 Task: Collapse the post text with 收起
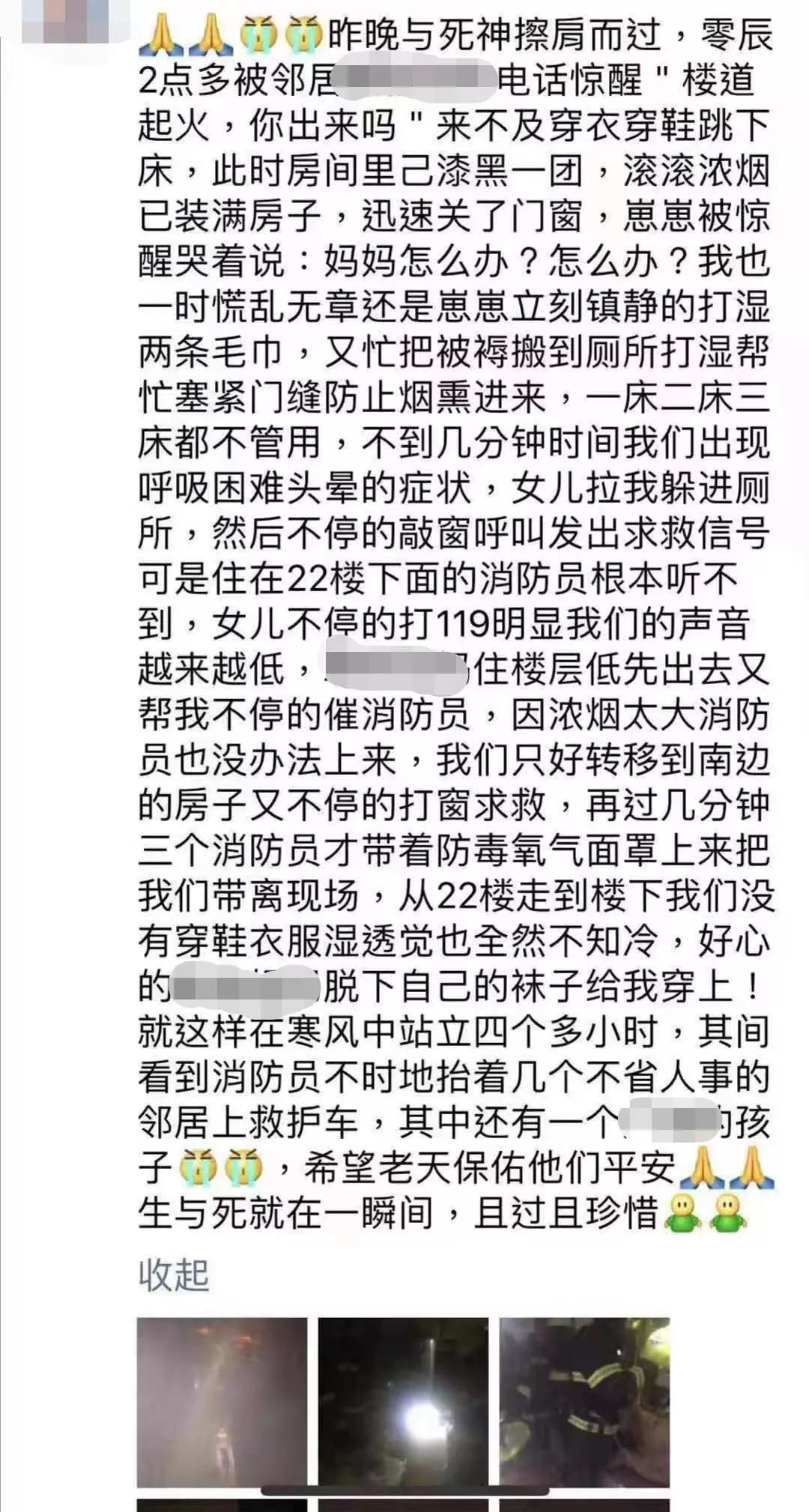(x=173, y=1274)
